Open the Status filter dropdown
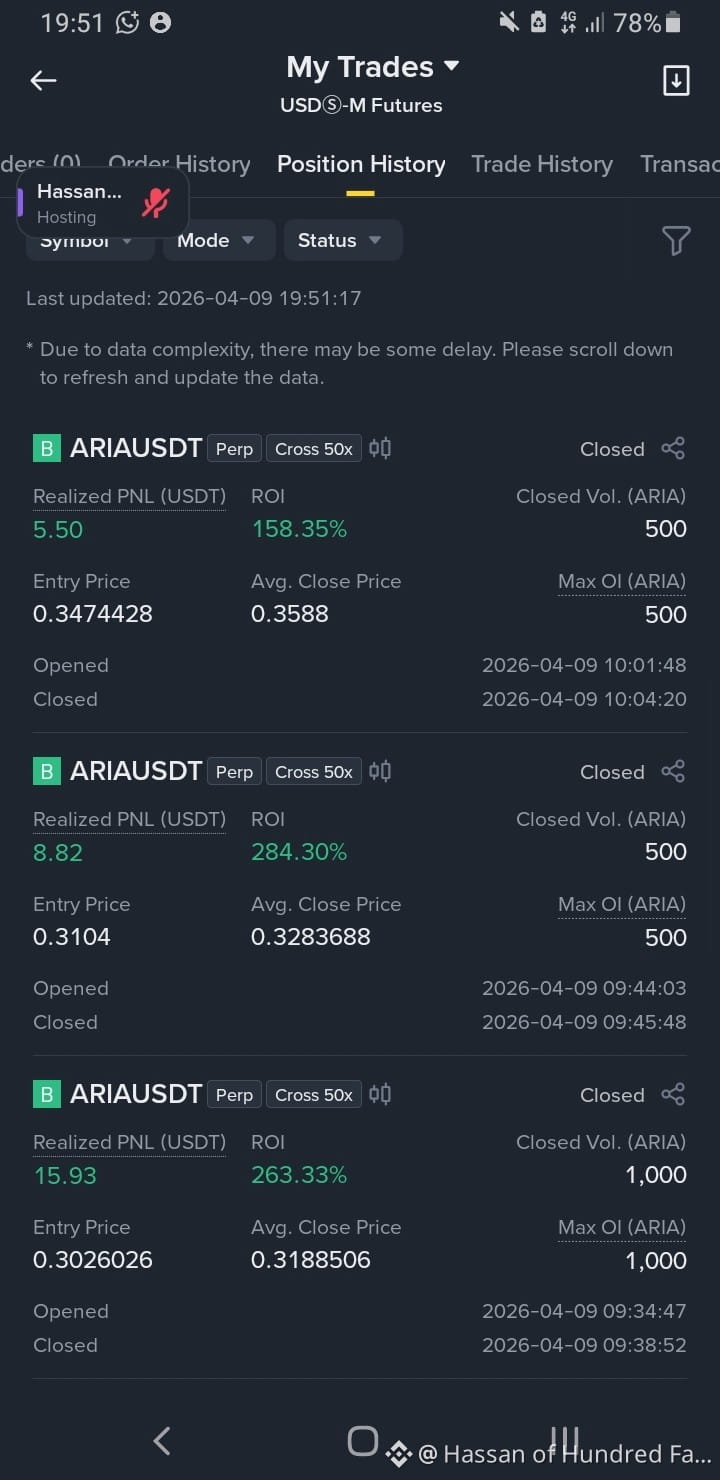Viewport: 720px width, 1480px height. coord(343,240)
